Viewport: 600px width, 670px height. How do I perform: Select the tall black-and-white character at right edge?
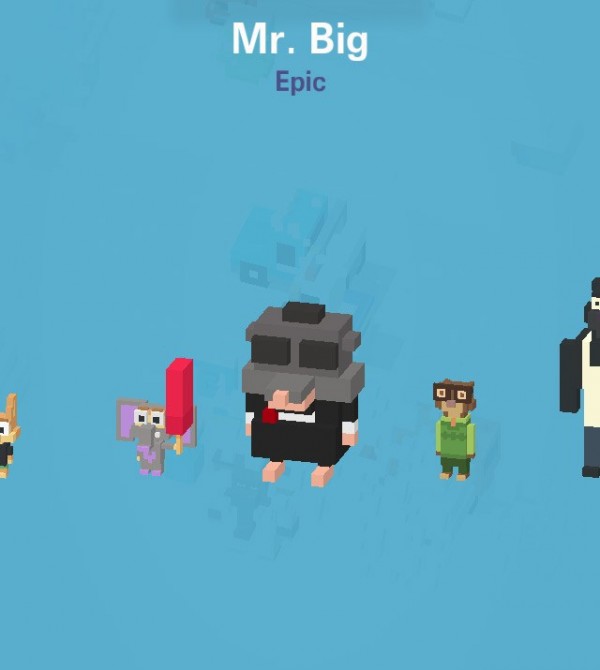pos(583,380)
